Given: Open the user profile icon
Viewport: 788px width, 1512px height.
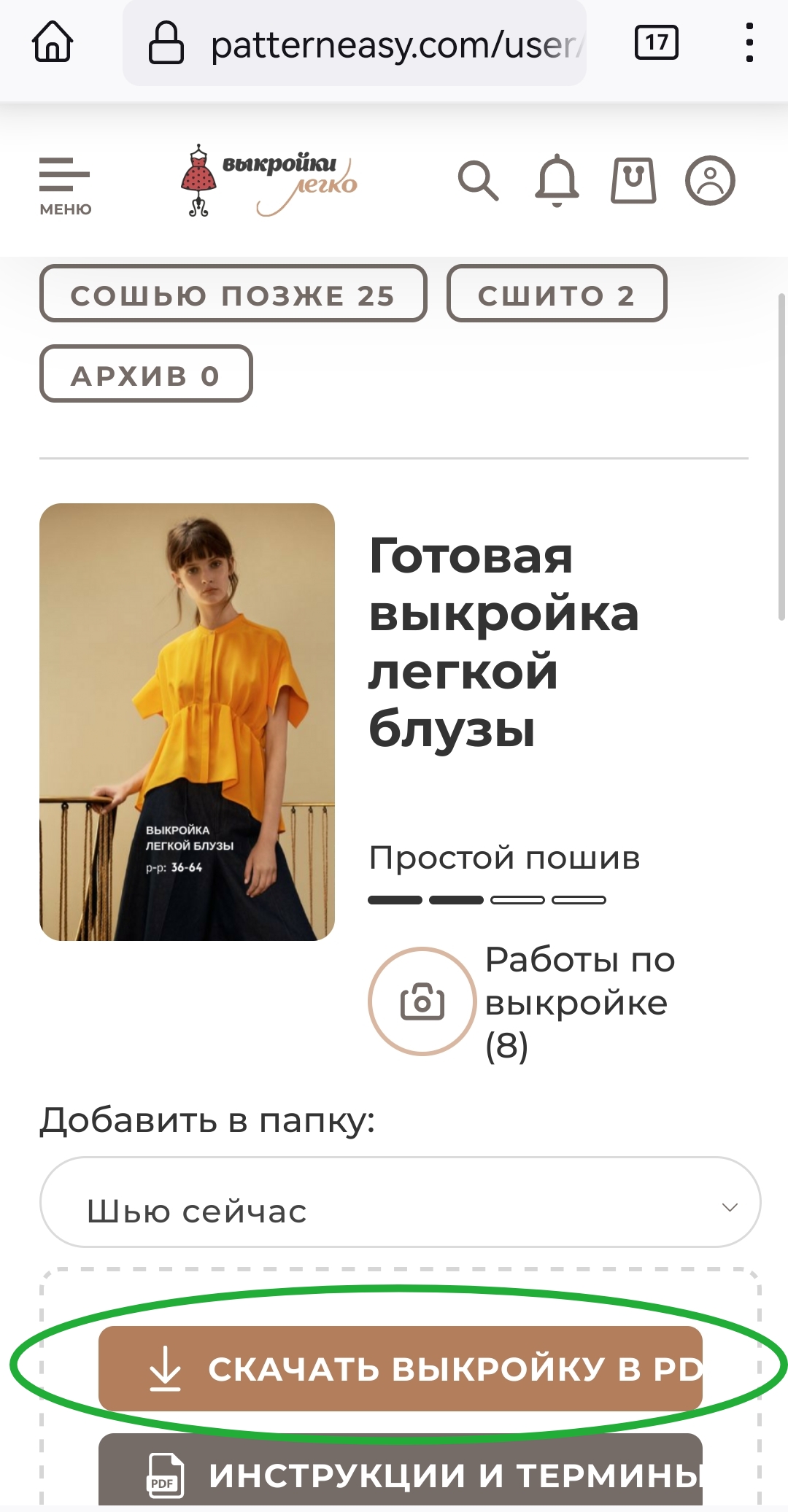Looking at the screenshot, I should tap(709, 180).
